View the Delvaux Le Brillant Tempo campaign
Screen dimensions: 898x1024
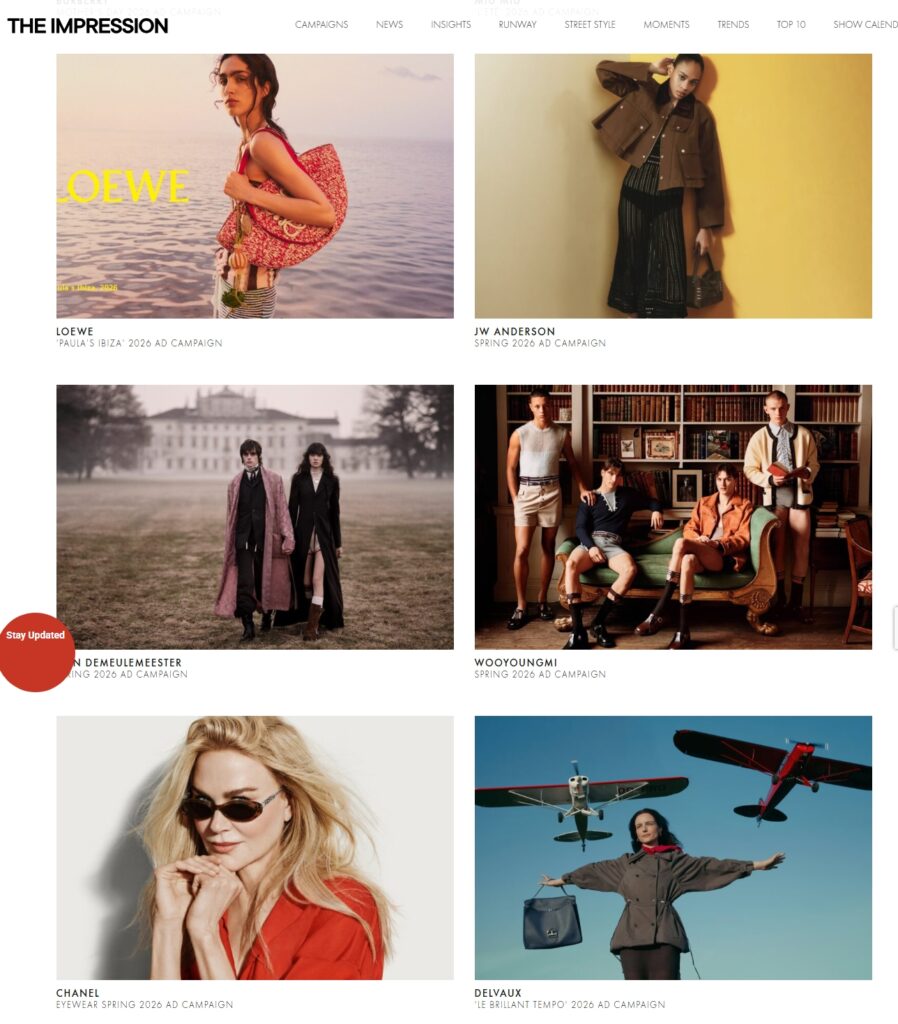click(672, 847)
